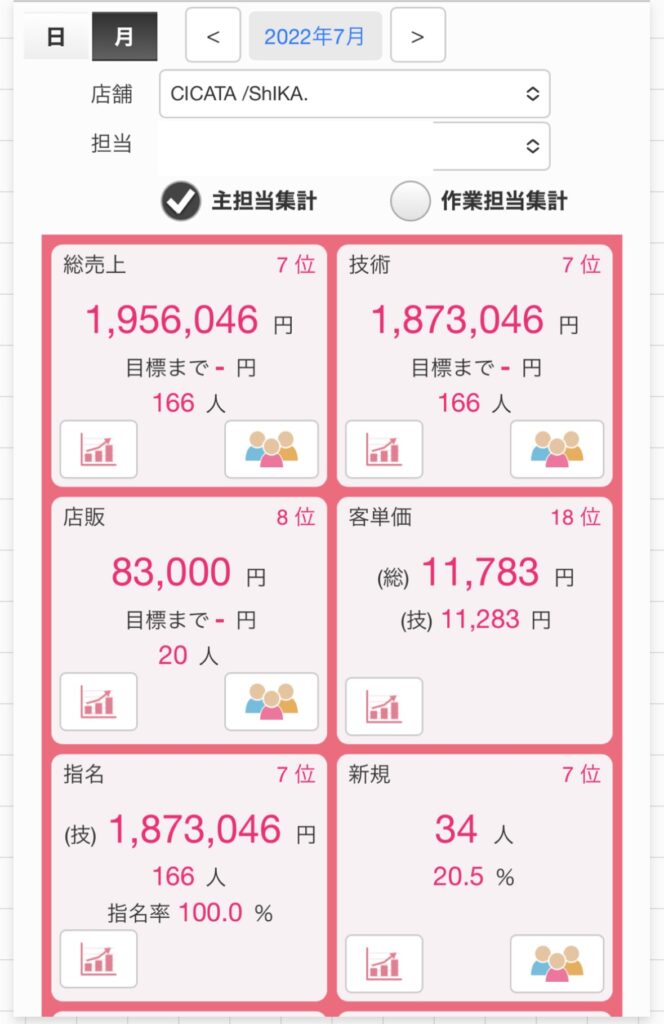Open the customer list for 総売上
Screen dimensions: 664x1024
pos(271,450)
